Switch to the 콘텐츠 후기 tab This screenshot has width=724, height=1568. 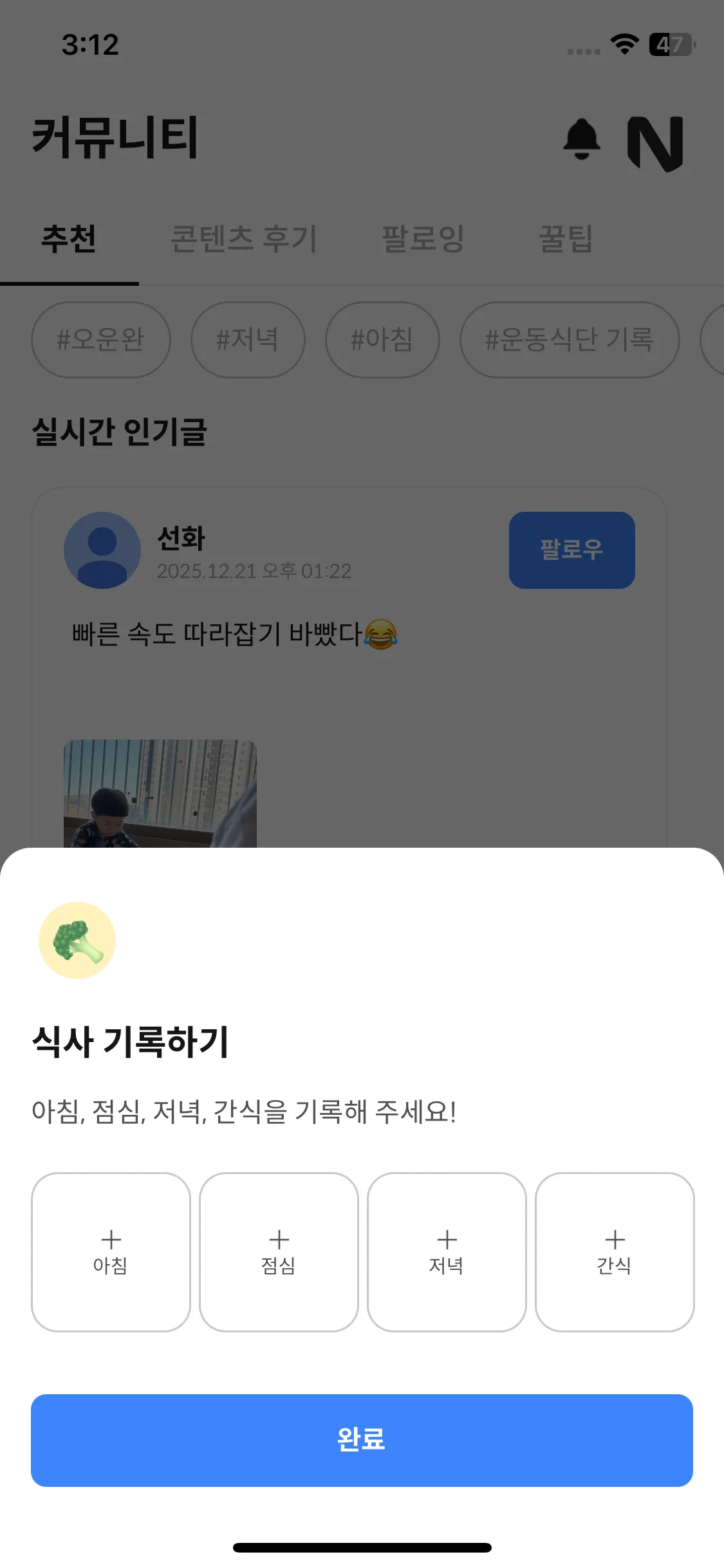[244, 239]
